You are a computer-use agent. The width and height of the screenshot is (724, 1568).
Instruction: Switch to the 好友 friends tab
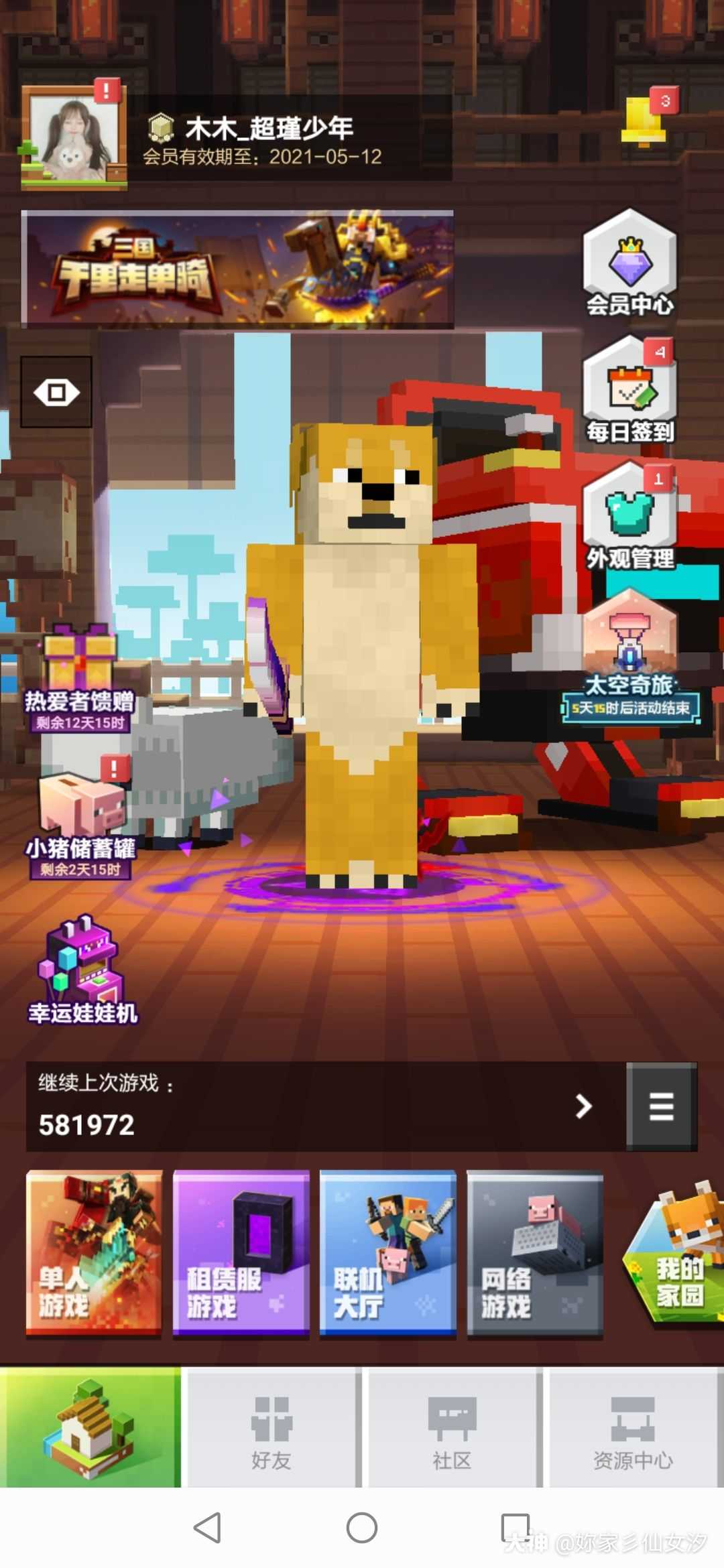pyautogui.click(x=271, y=1427)
